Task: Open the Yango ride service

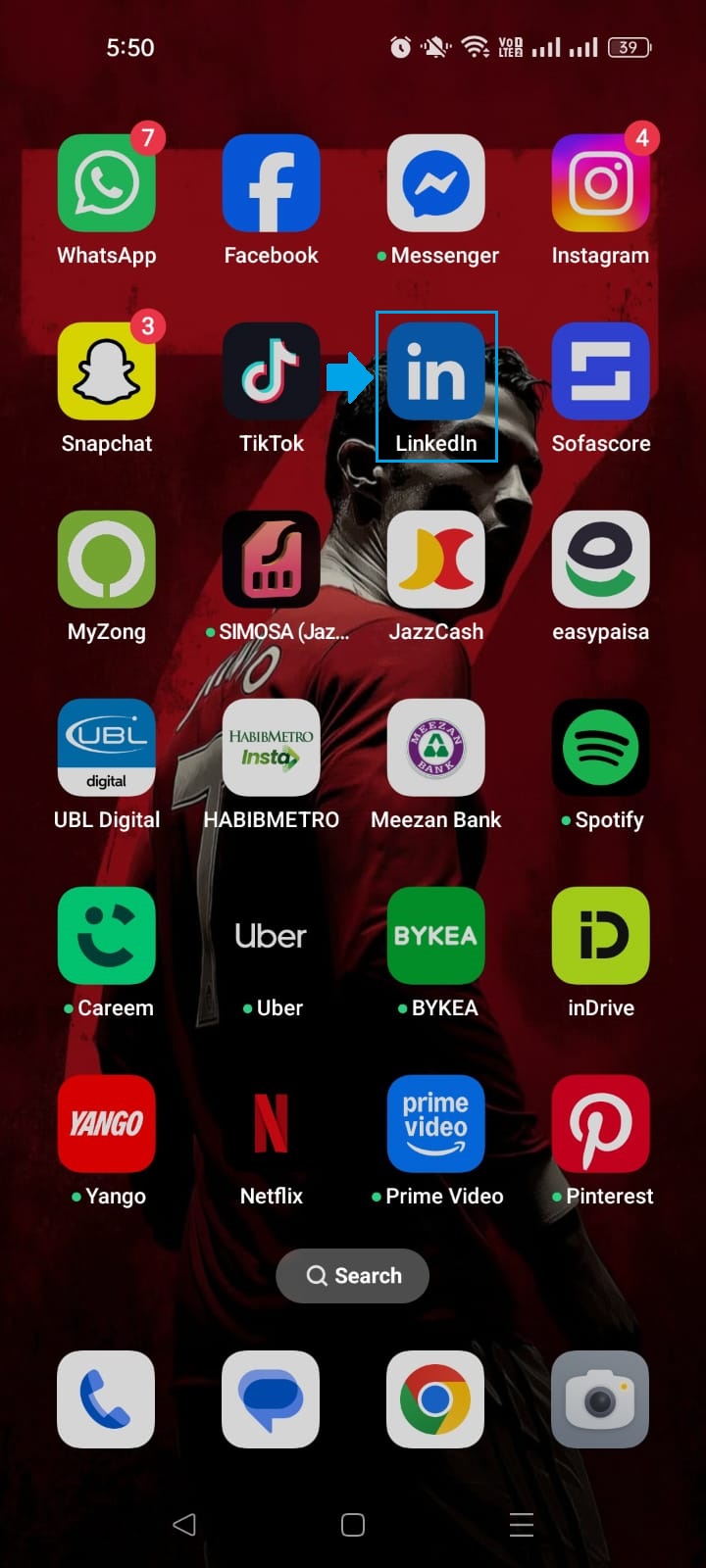Action: point(107,1124)
